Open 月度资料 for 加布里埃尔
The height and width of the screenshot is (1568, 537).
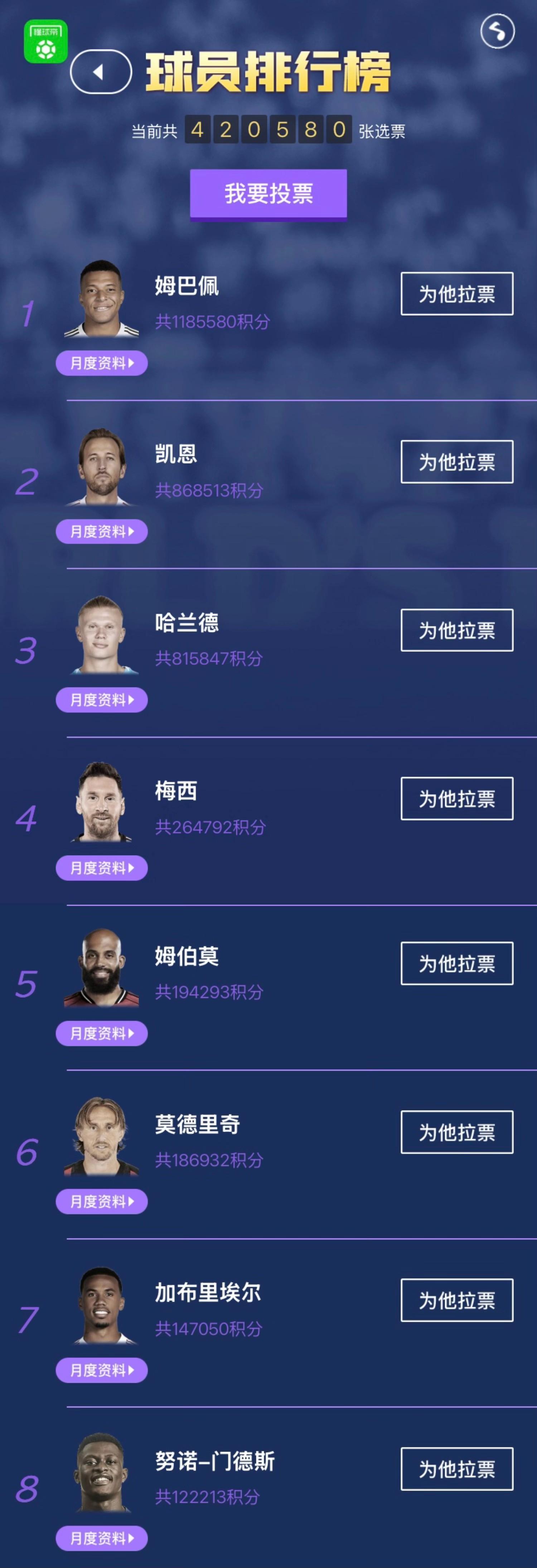(102, 1370)
